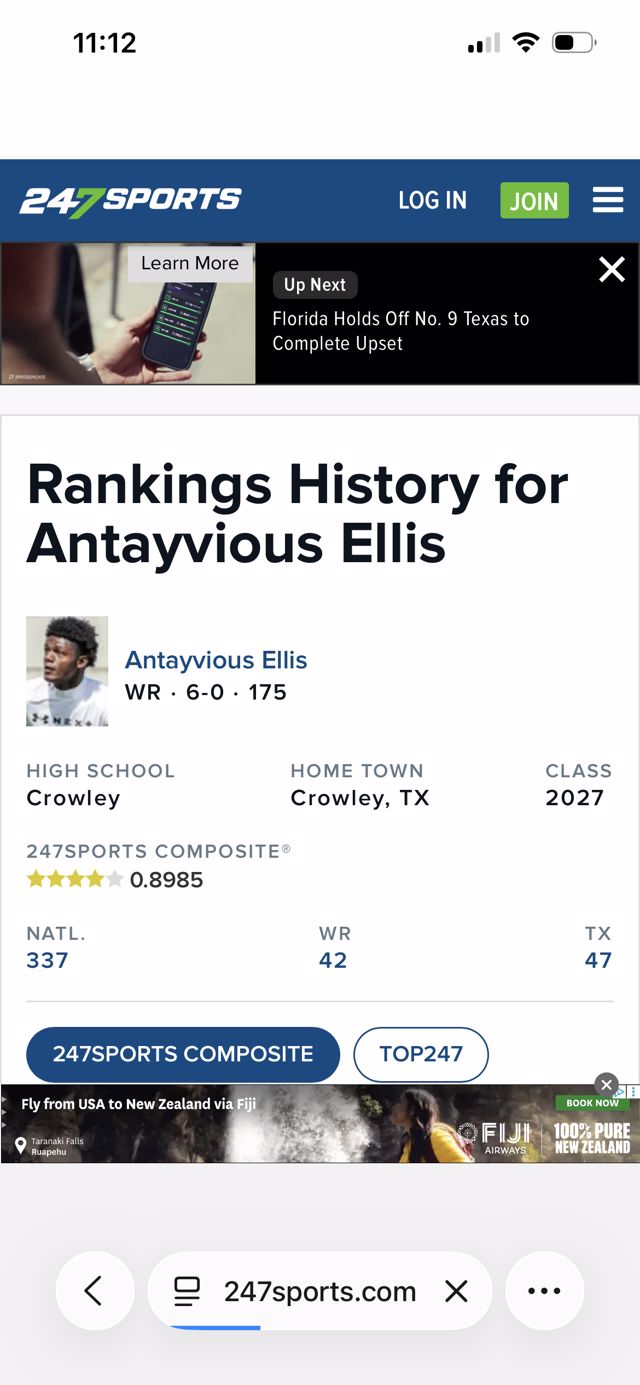Dismiss the Fiji Airways ad
This screenshot has height=1385, width=640.
606,1084
